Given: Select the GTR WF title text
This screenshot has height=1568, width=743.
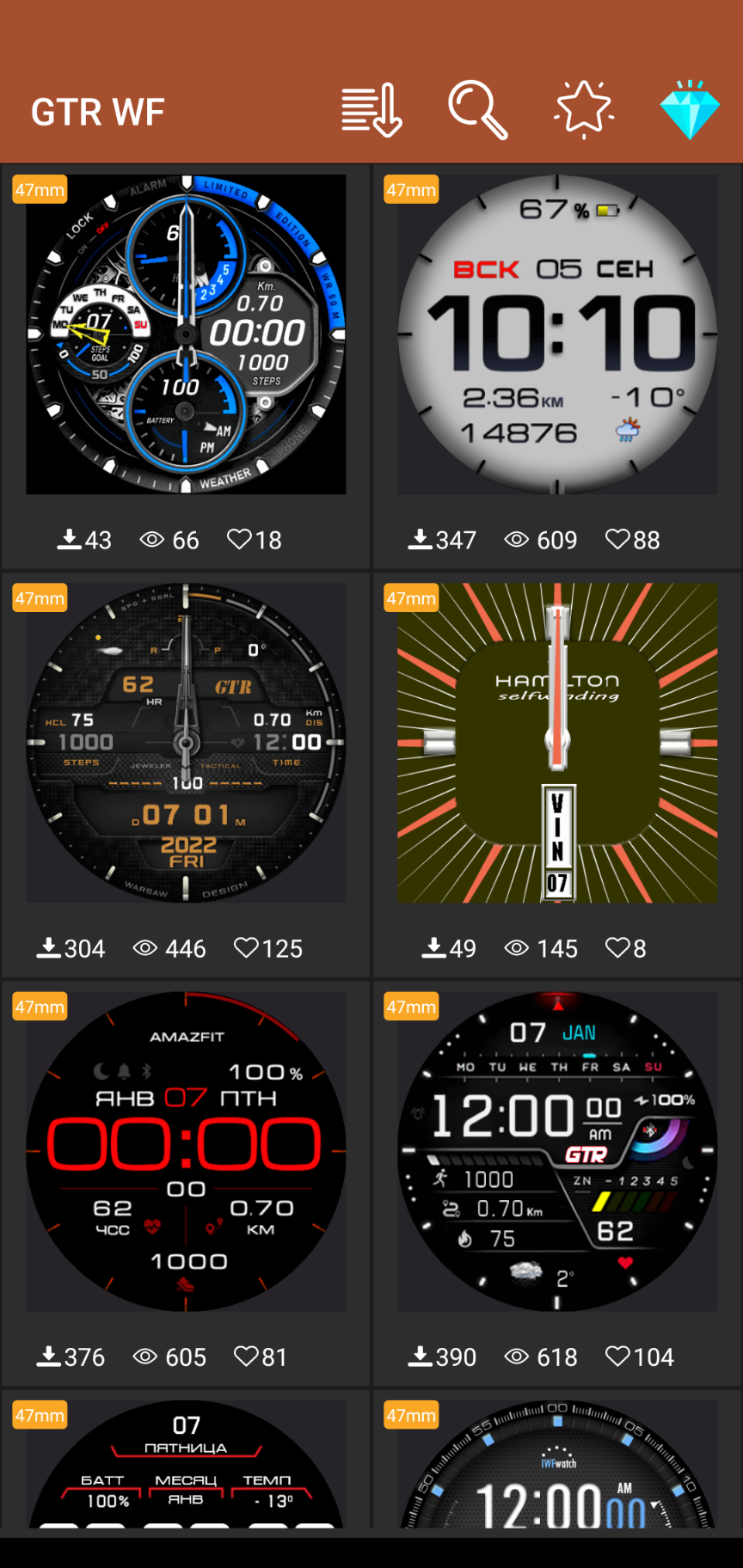Looking at the screenshot, I should (97, 110).
